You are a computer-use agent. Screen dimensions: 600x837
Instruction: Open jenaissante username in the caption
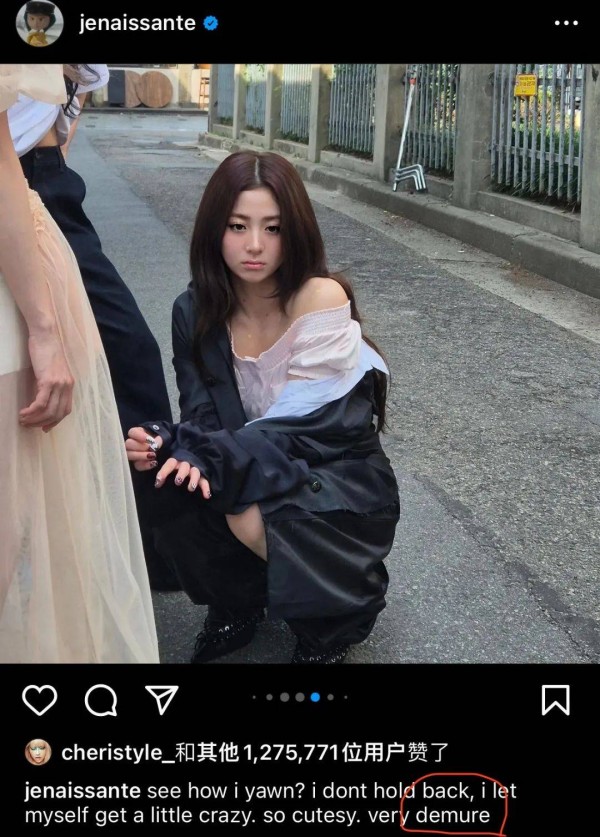click(x=82, y=791)
